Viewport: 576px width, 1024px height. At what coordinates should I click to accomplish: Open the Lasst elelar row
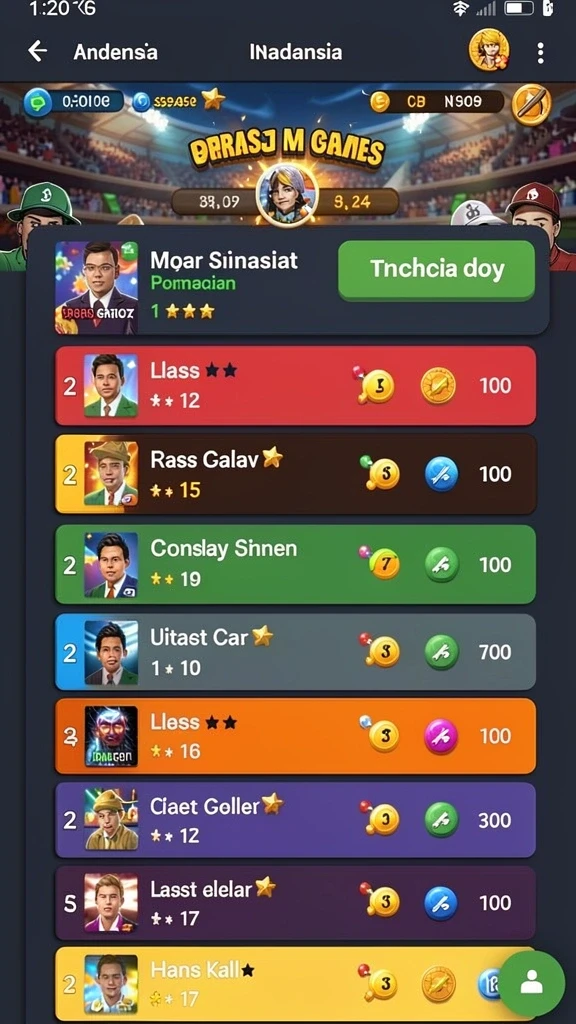(x=295, y=903)
